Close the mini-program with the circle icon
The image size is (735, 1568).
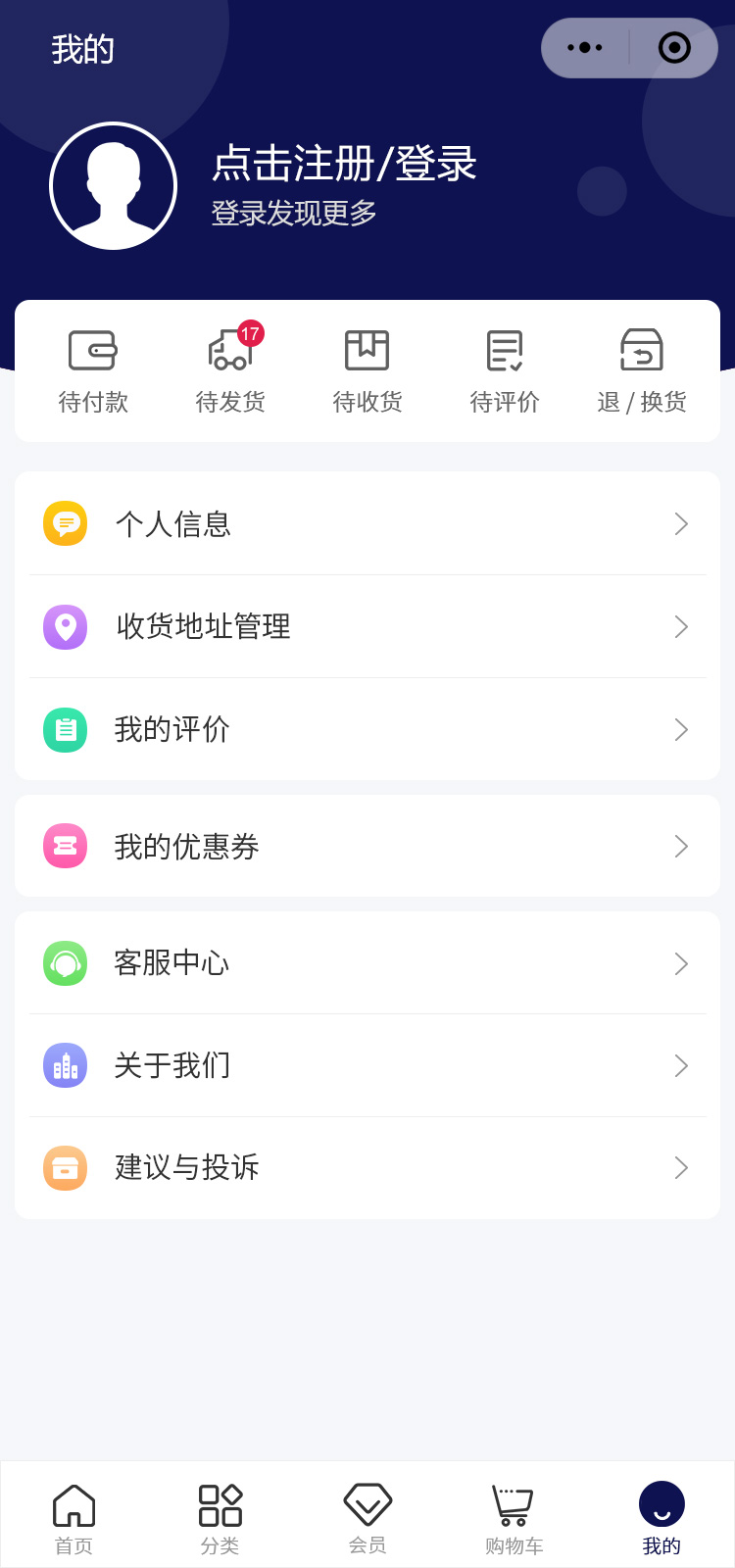674,48
